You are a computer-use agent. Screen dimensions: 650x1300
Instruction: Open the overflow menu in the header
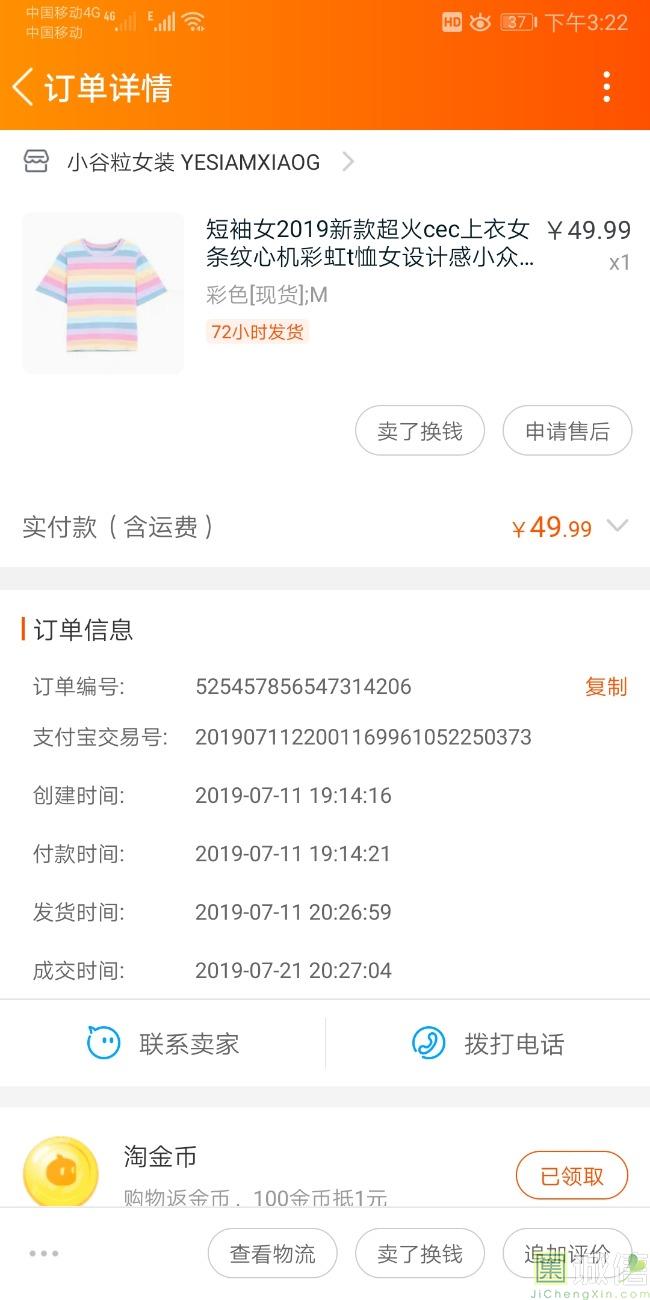coord(606,88)
